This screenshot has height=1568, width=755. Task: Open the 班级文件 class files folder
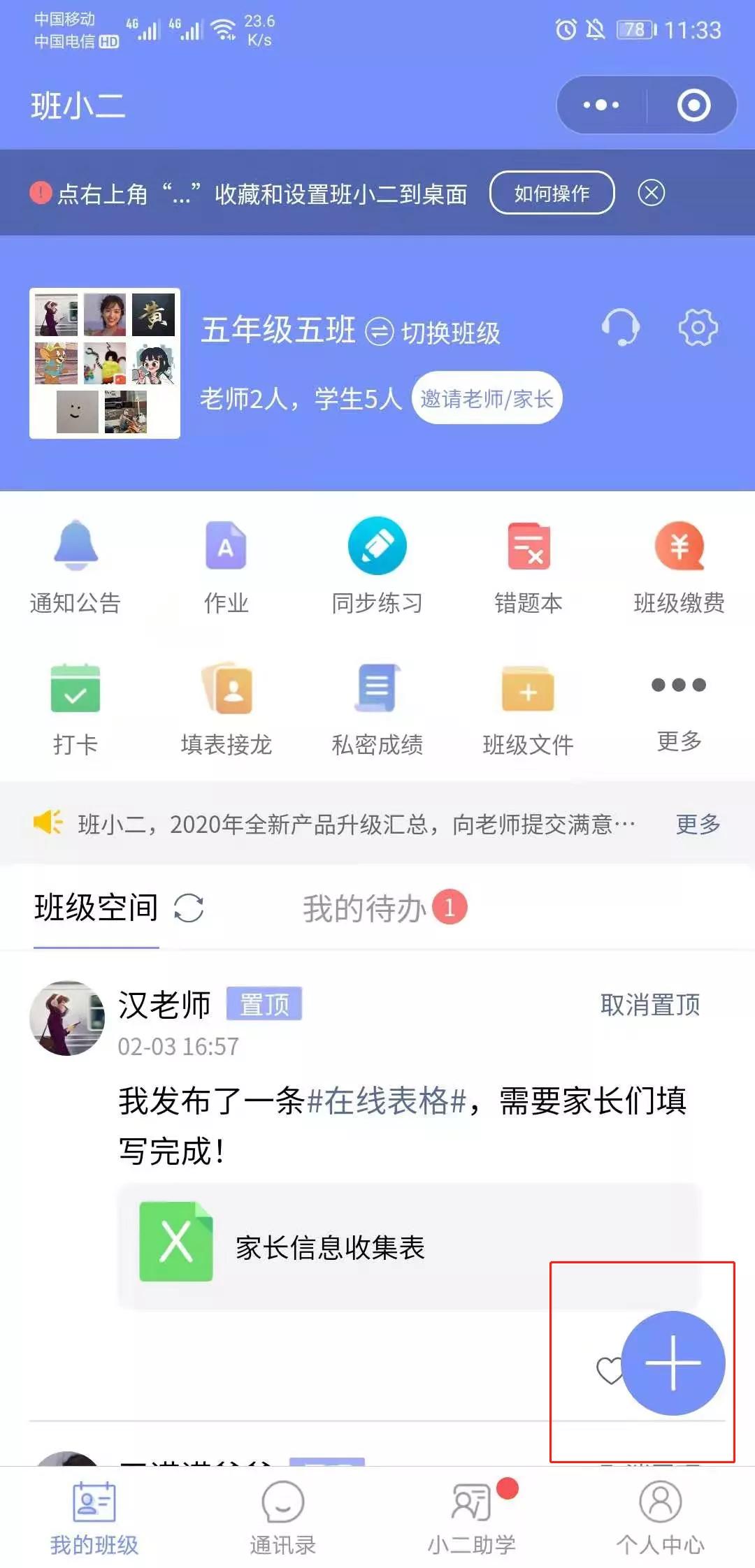coord(528,706)
